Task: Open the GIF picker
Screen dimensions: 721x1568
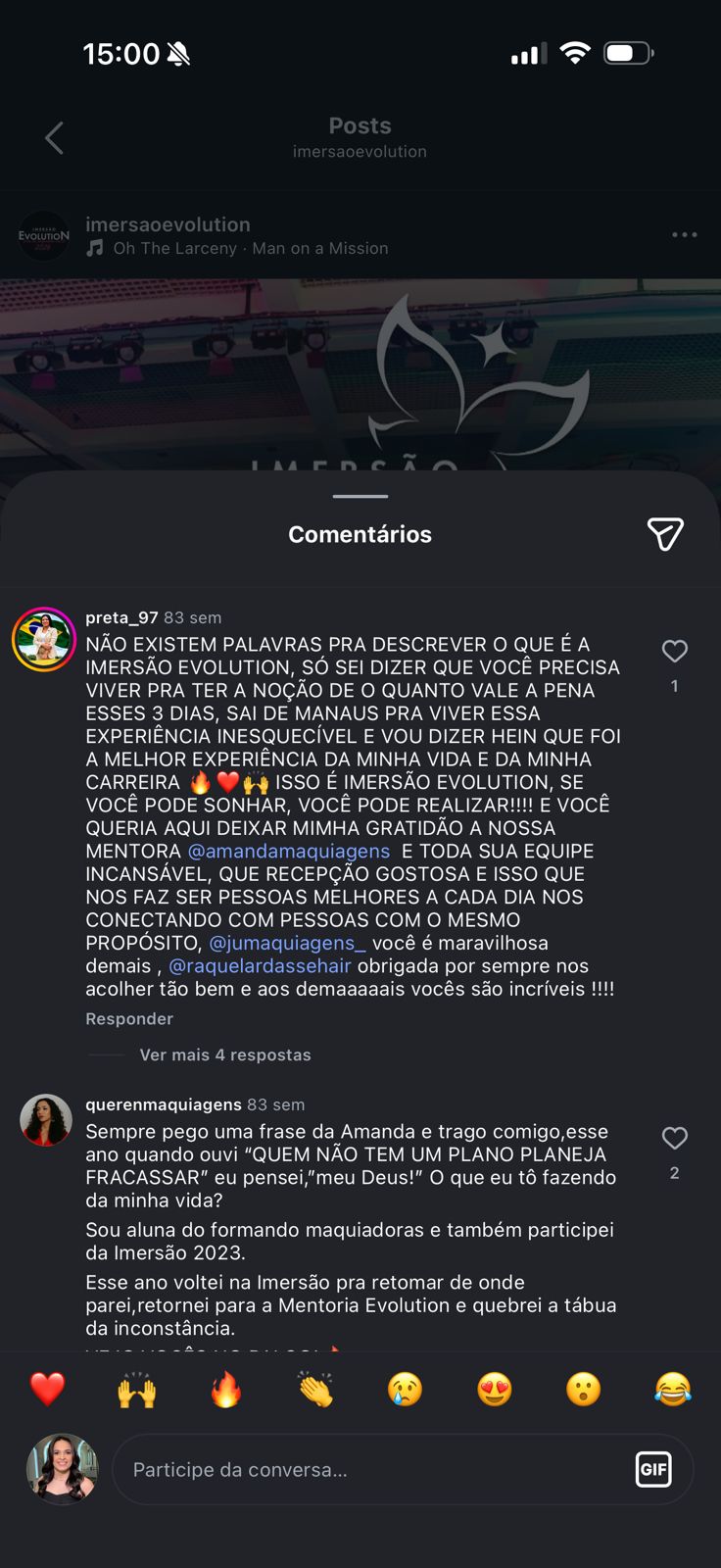Action: [653, 1469]
